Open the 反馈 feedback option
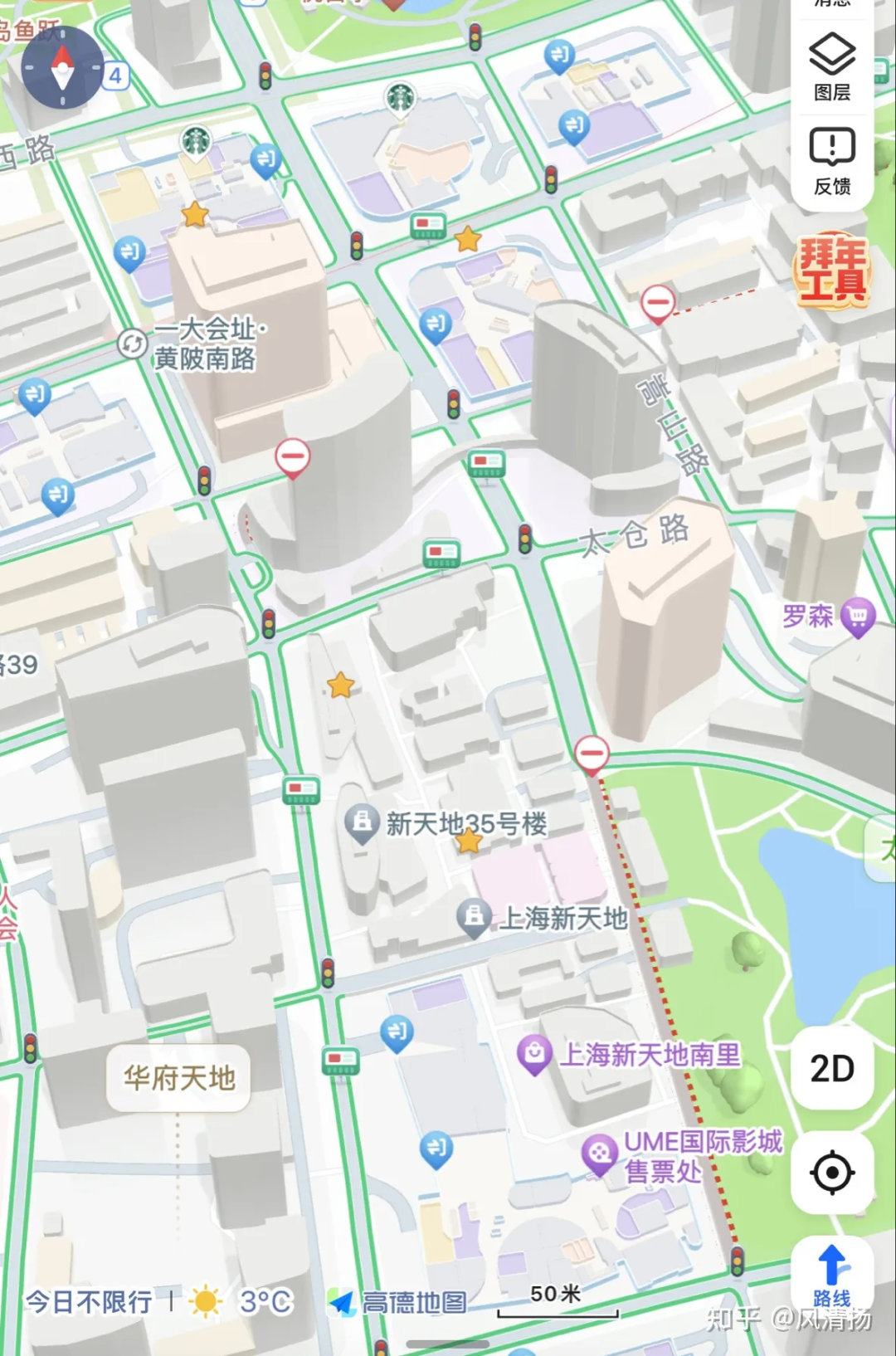 (x=831, y=160)
